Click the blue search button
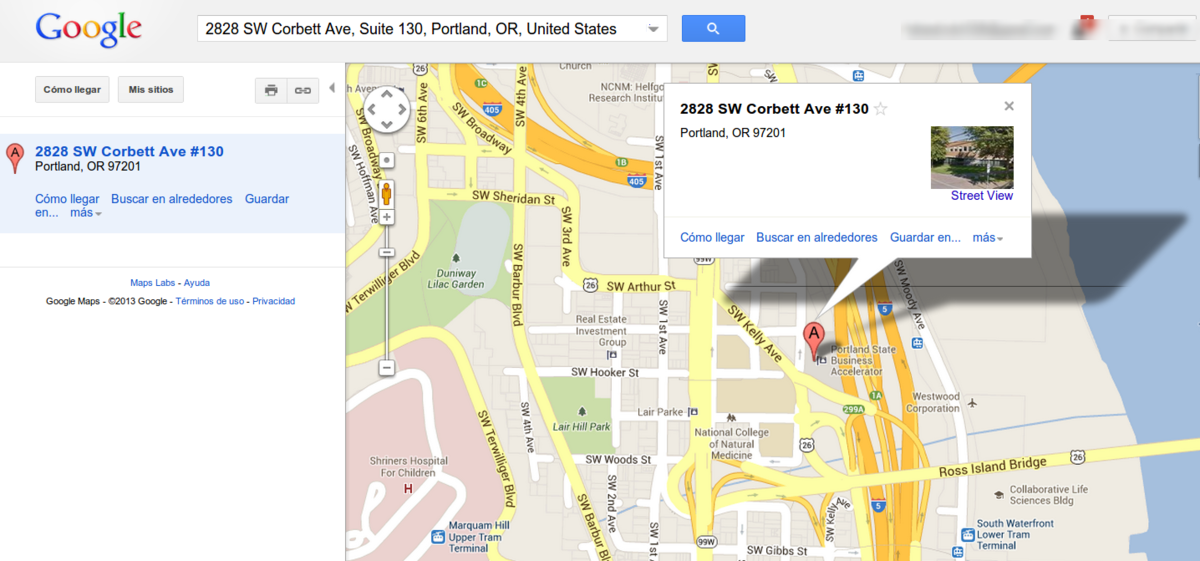Screen dimensions: 1200x561 713,29
